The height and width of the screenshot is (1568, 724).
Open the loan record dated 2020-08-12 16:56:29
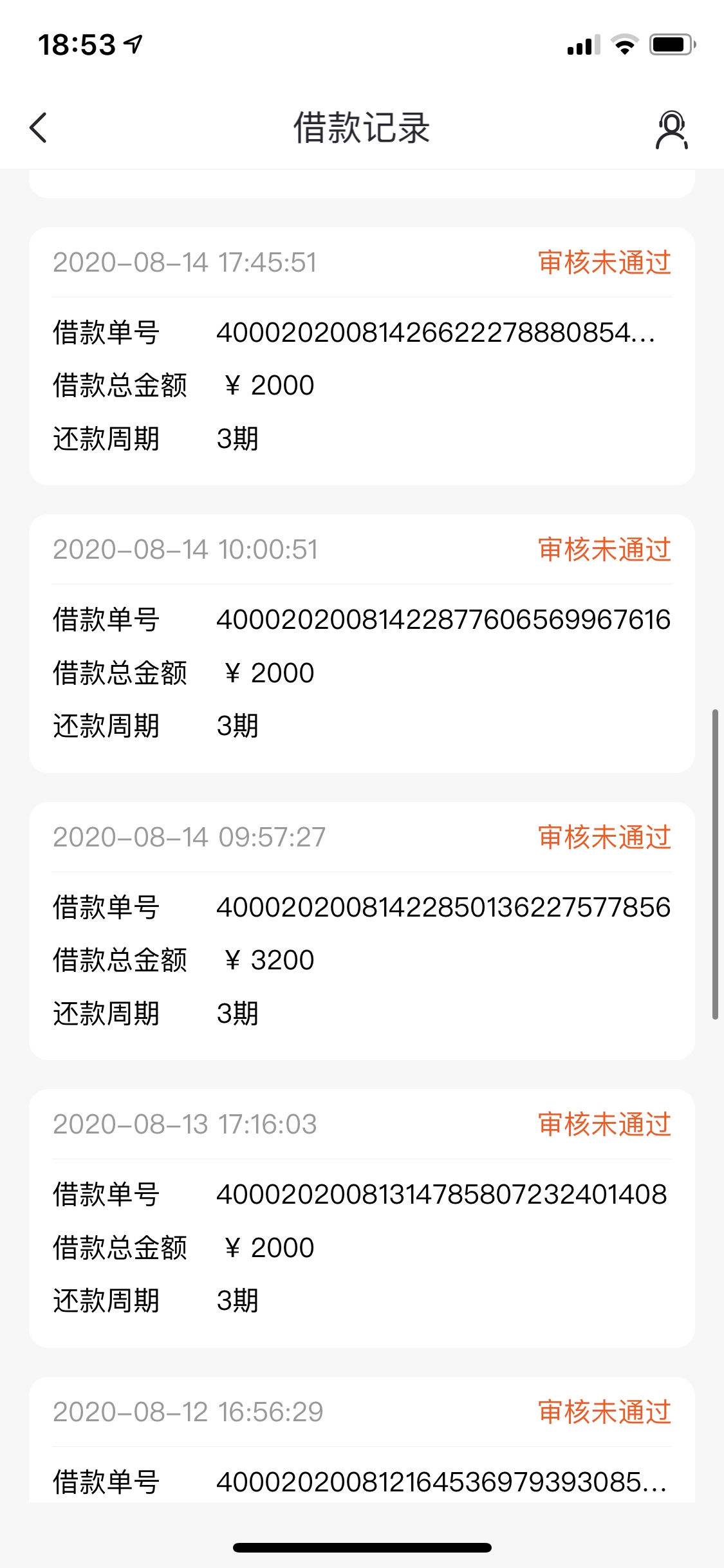point(362,1440)
